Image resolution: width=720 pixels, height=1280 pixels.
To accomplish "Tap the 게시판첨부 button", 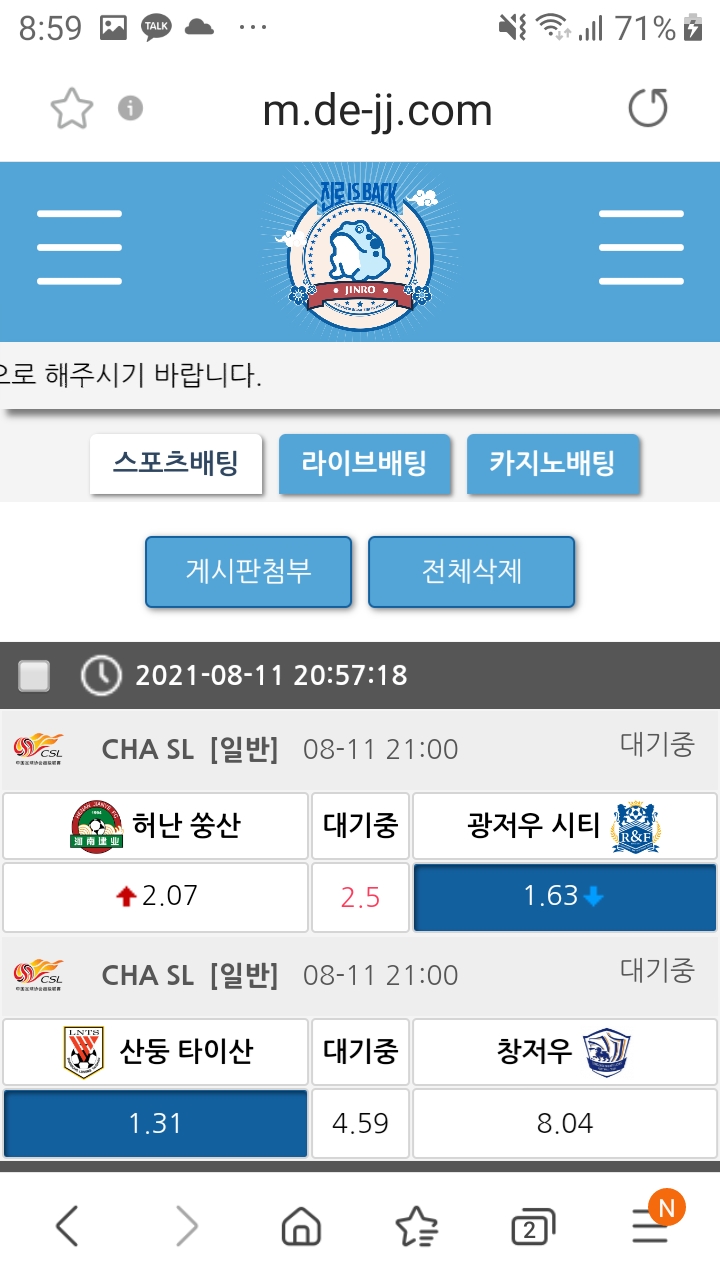I will coord(248,571).
